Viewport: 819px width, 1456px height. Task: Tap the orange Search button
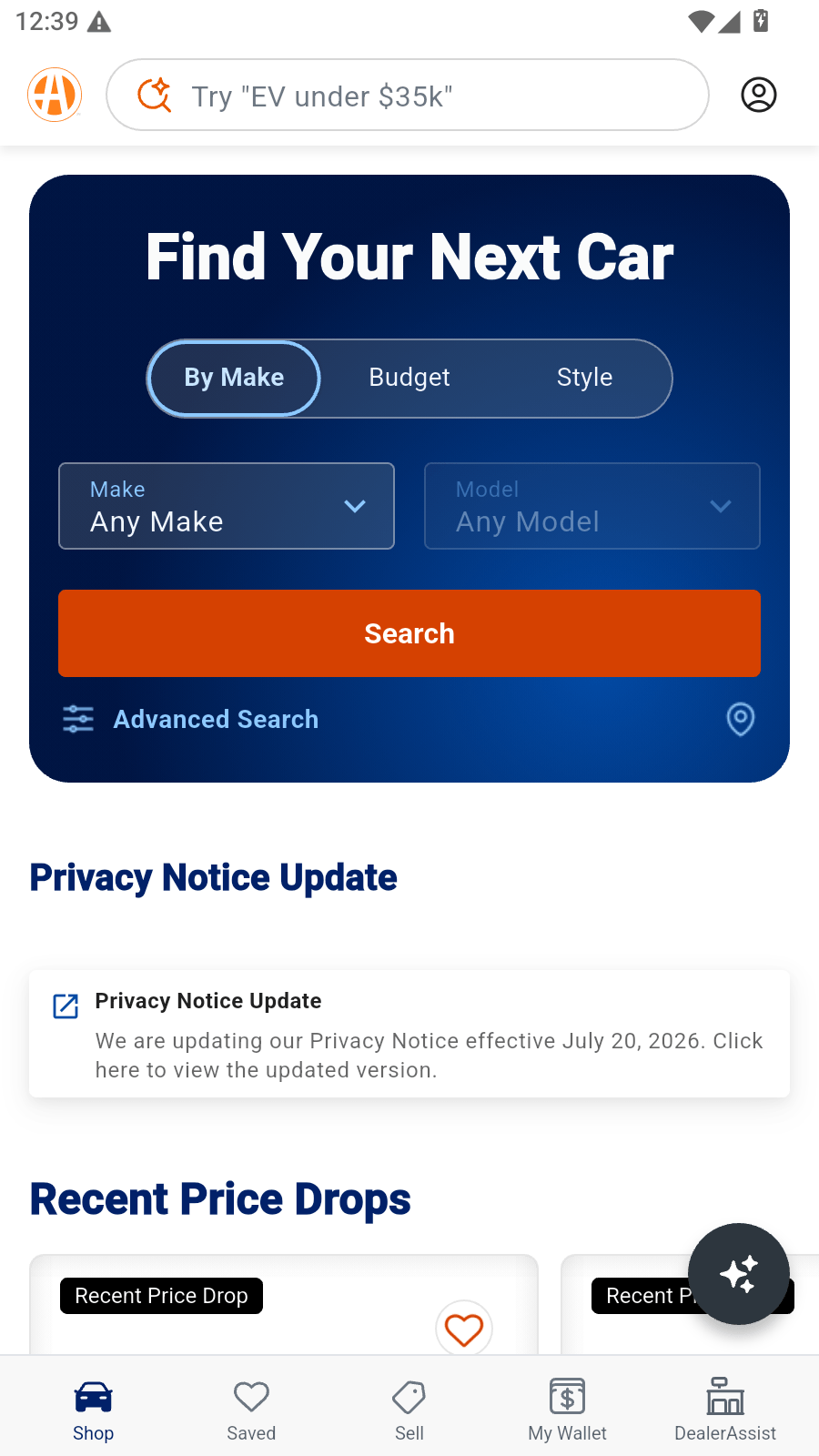click(409, 633)
